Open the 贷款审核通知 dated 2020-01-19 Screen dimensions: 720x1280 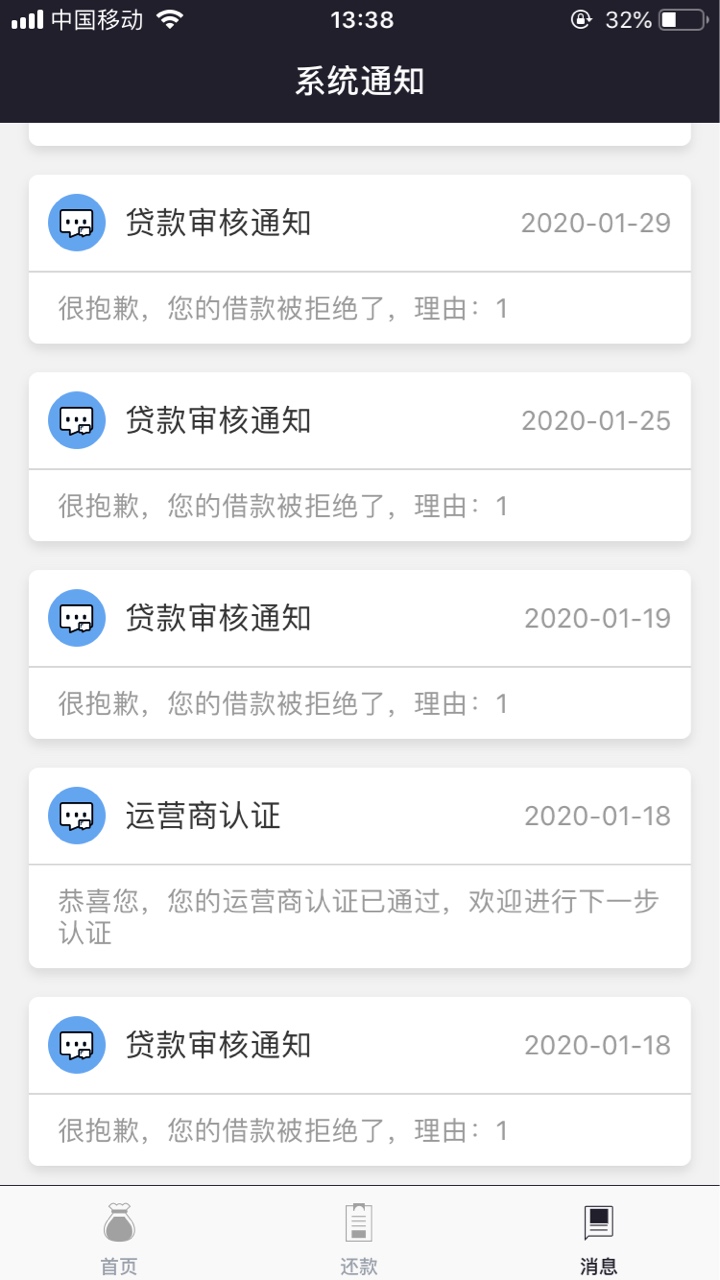click(x=360, y=654)
